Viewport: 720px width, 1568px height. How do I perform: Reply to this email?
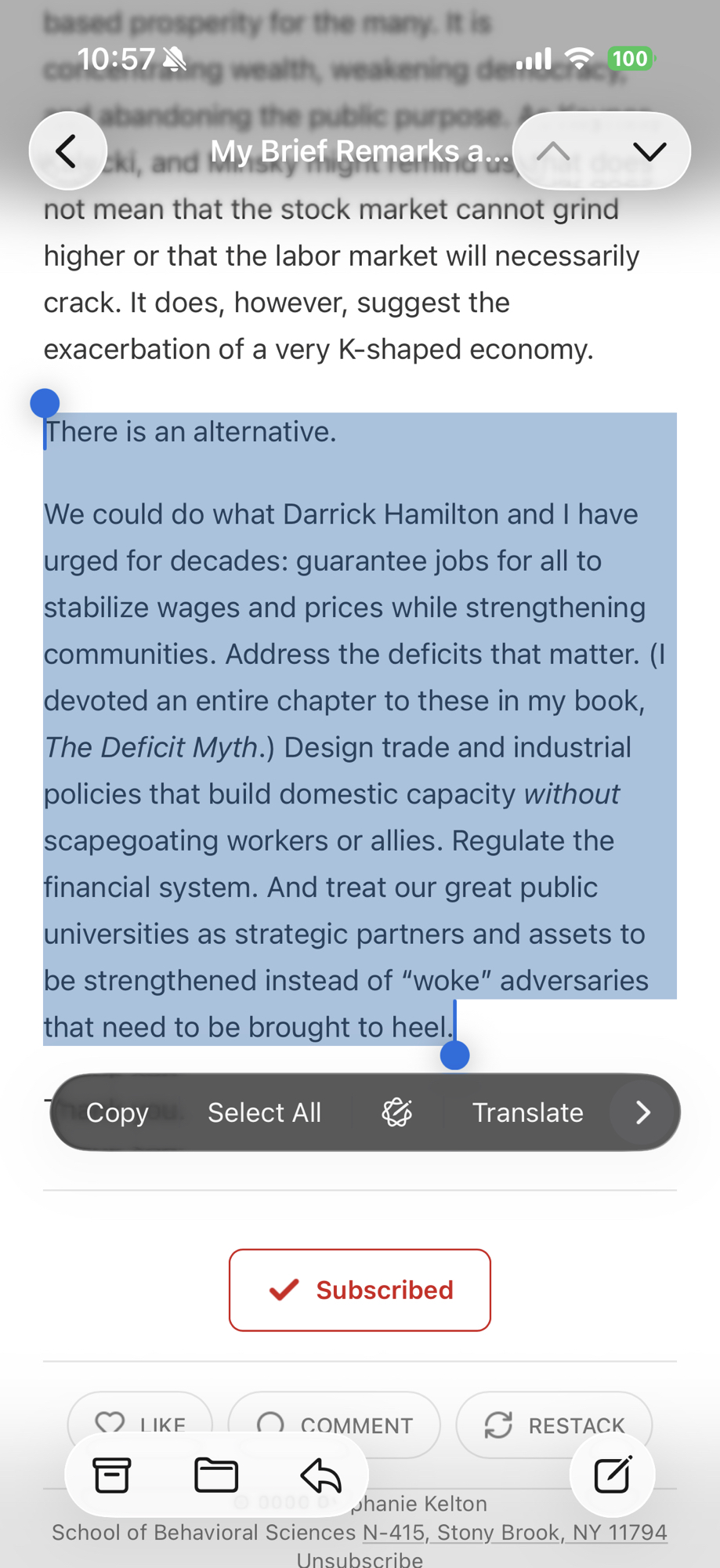[320, 1475]
